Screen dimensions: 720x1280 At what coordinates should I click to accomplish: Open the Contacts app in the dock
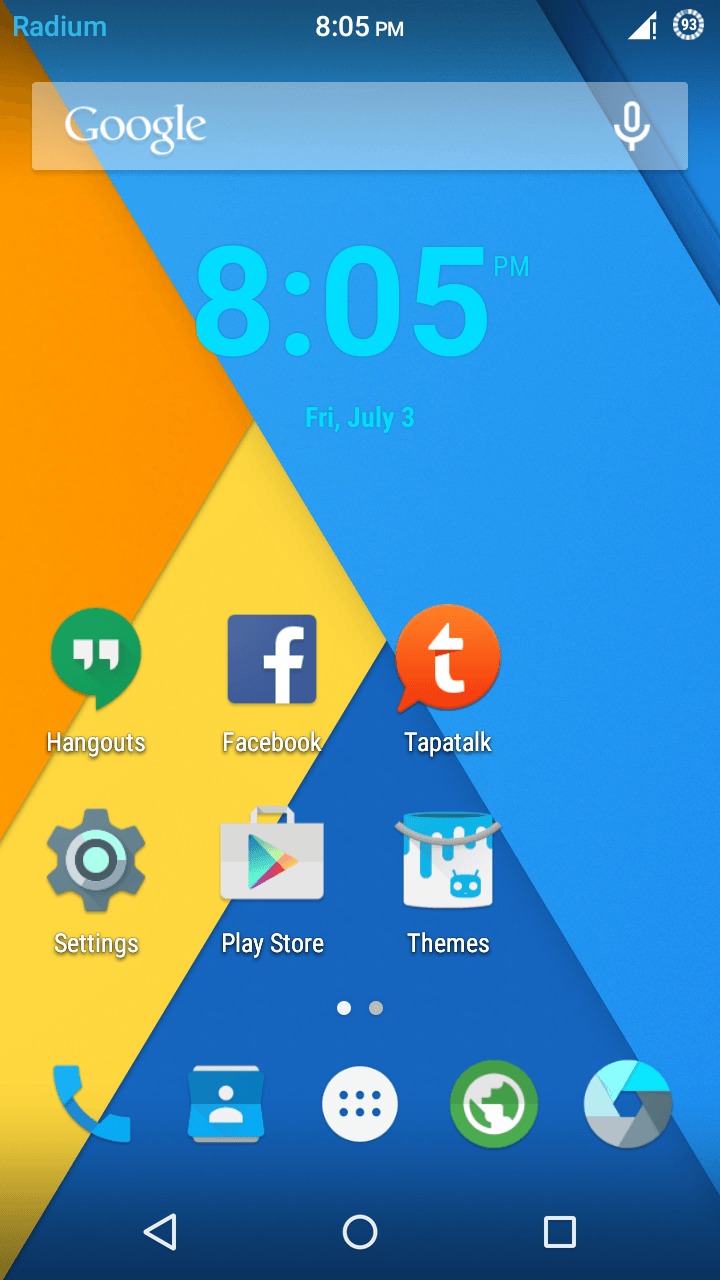point(226,1104)
